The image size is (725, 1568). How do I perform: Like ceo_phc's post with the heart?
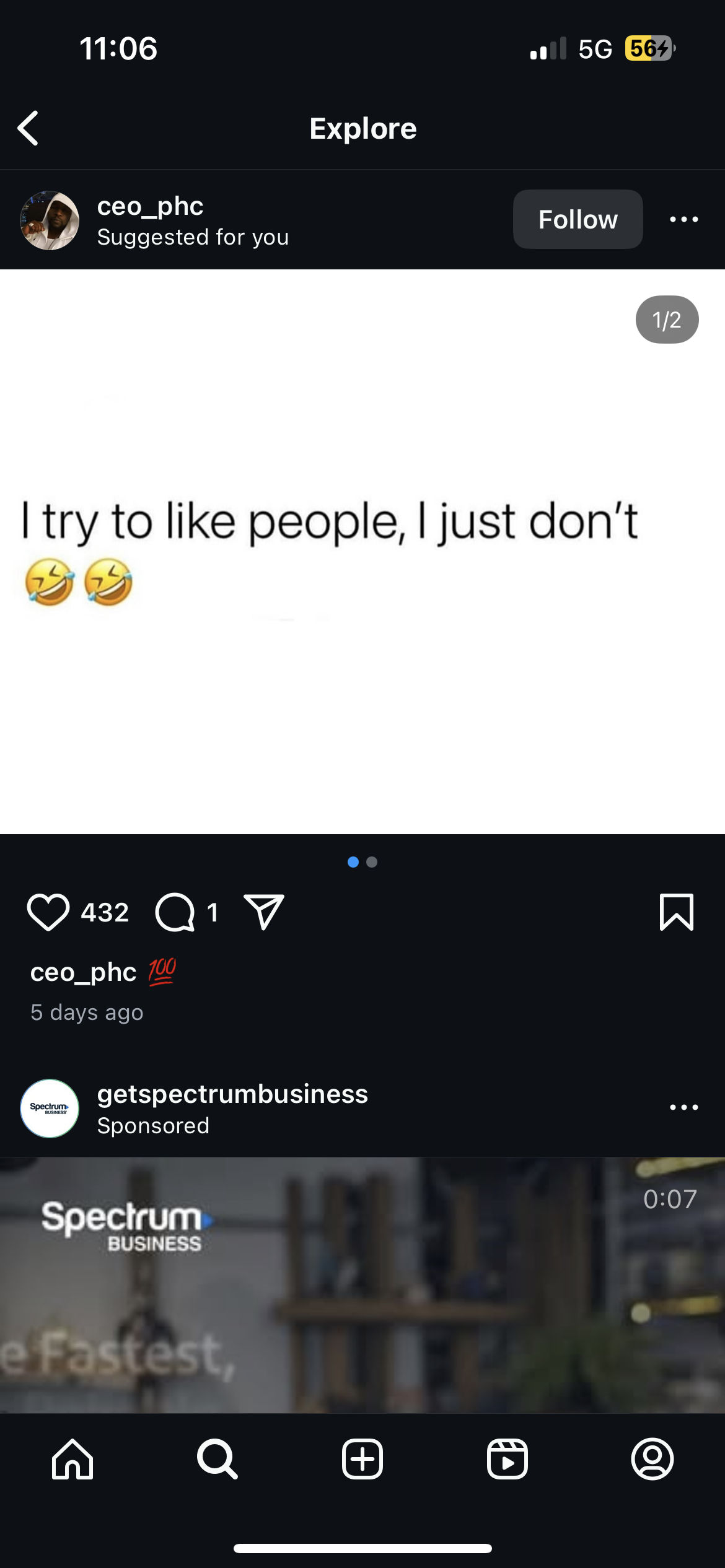click(x=48, y=912)
